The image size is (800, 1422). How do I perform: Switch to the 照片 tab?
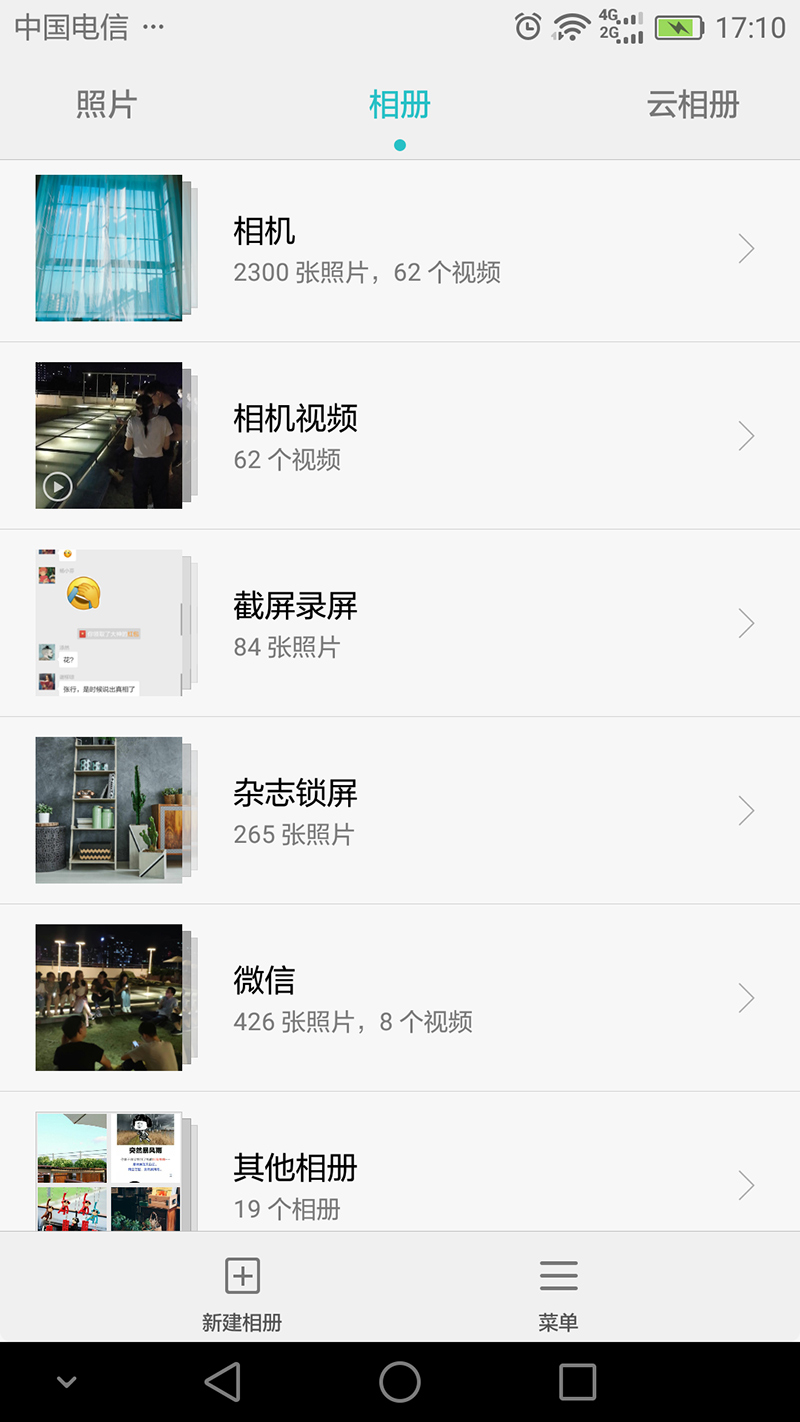click(106, 104)
